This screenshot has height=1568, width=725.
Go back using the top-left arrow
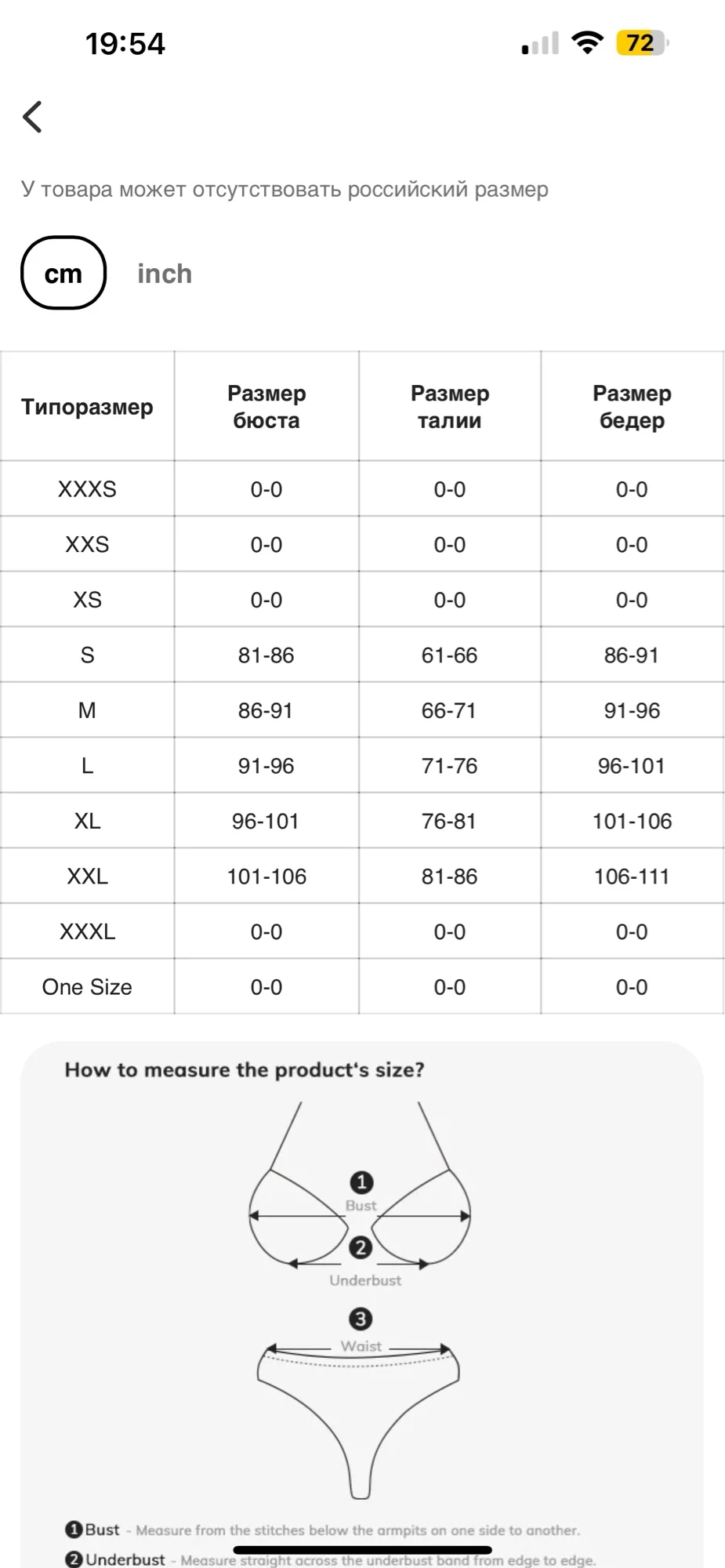[32, 117]
